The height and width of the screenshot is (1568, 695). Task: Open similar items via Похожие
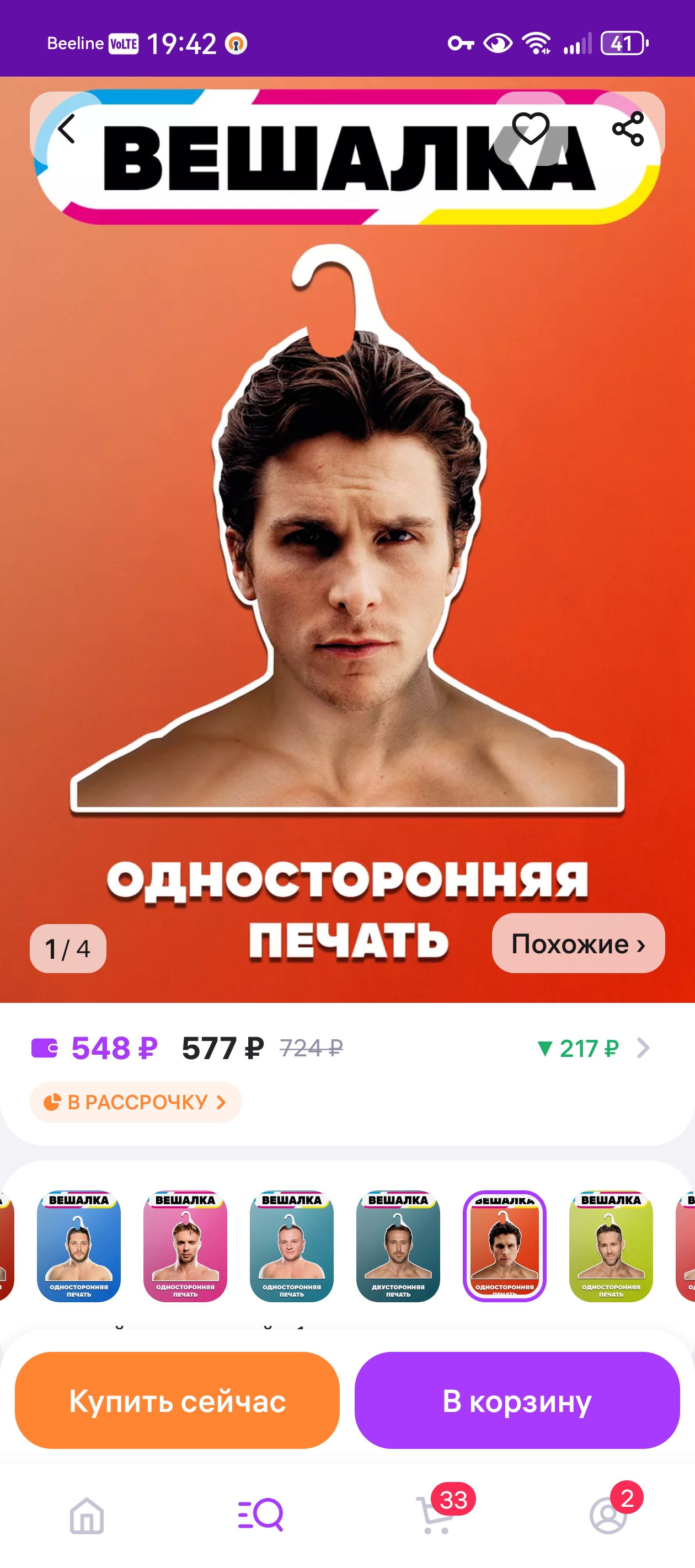pyautogui.click(x=578, y=943)
